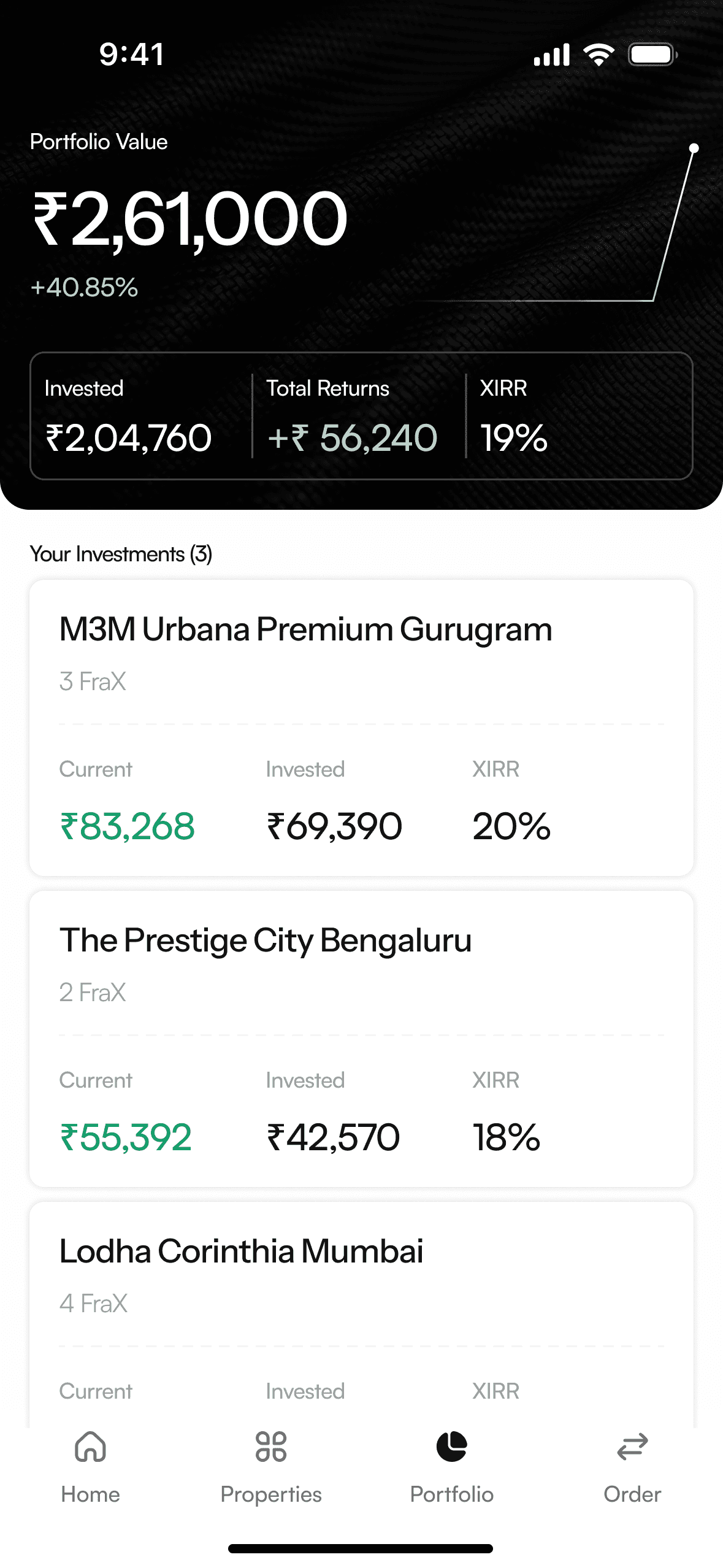Switch to the Properties tab
Viewport: 723px width, 1568px height.
[270, 1467]
